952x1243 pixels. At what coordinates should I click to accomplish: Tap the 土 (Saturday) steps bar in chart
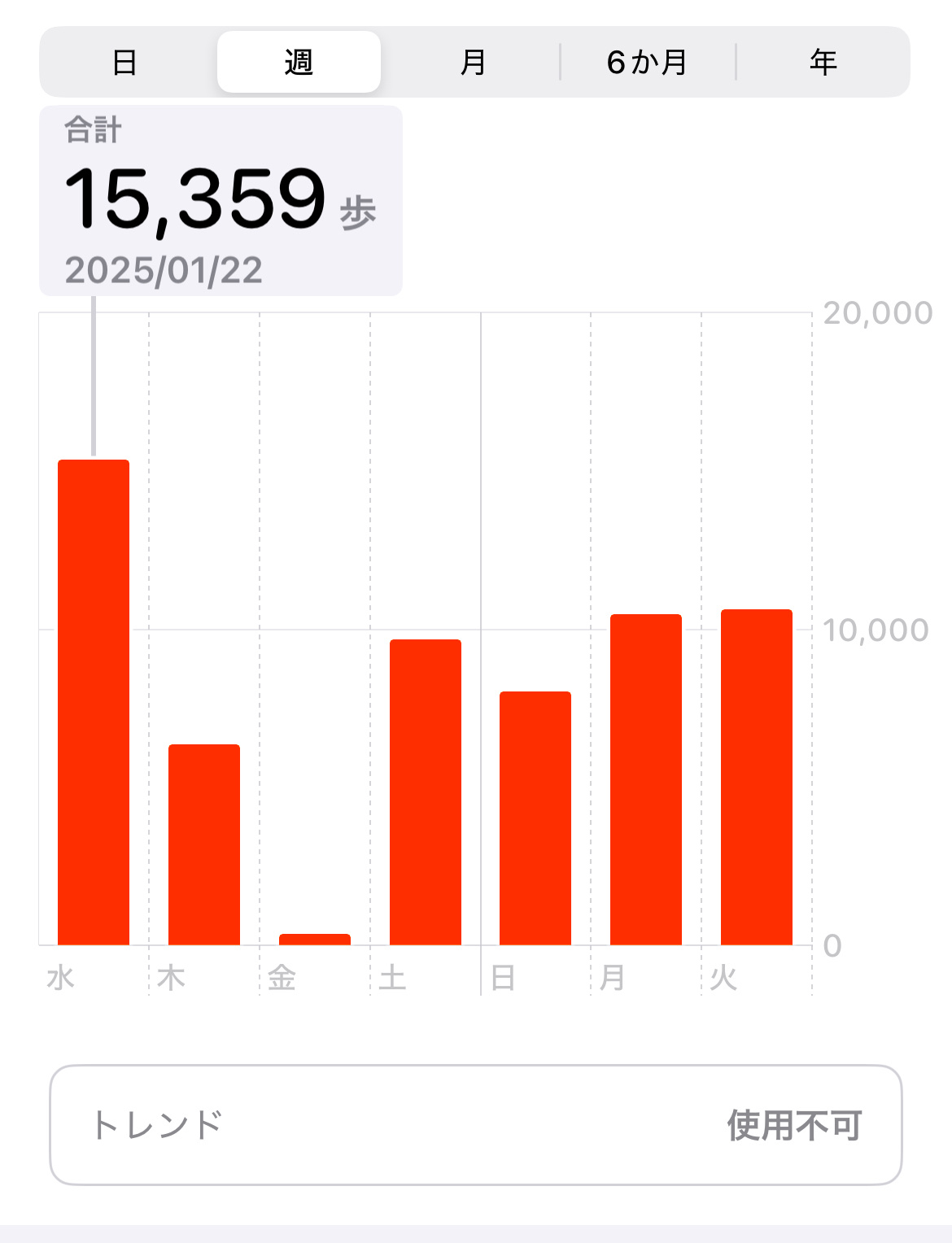click(426, 792)
